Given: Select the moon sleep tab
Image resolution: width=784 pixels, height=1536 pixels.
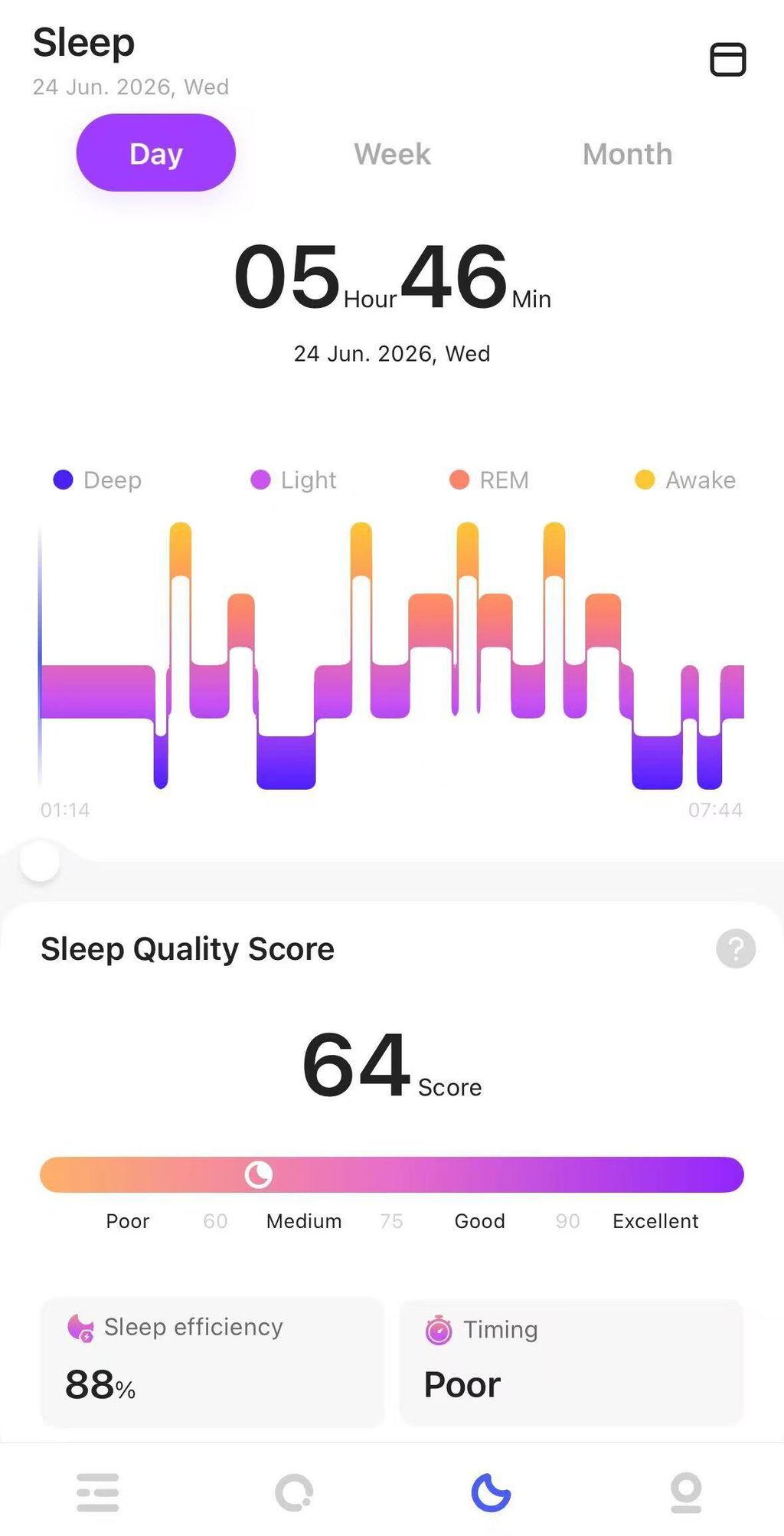Looking at the screenshot, I should 491,1492.
